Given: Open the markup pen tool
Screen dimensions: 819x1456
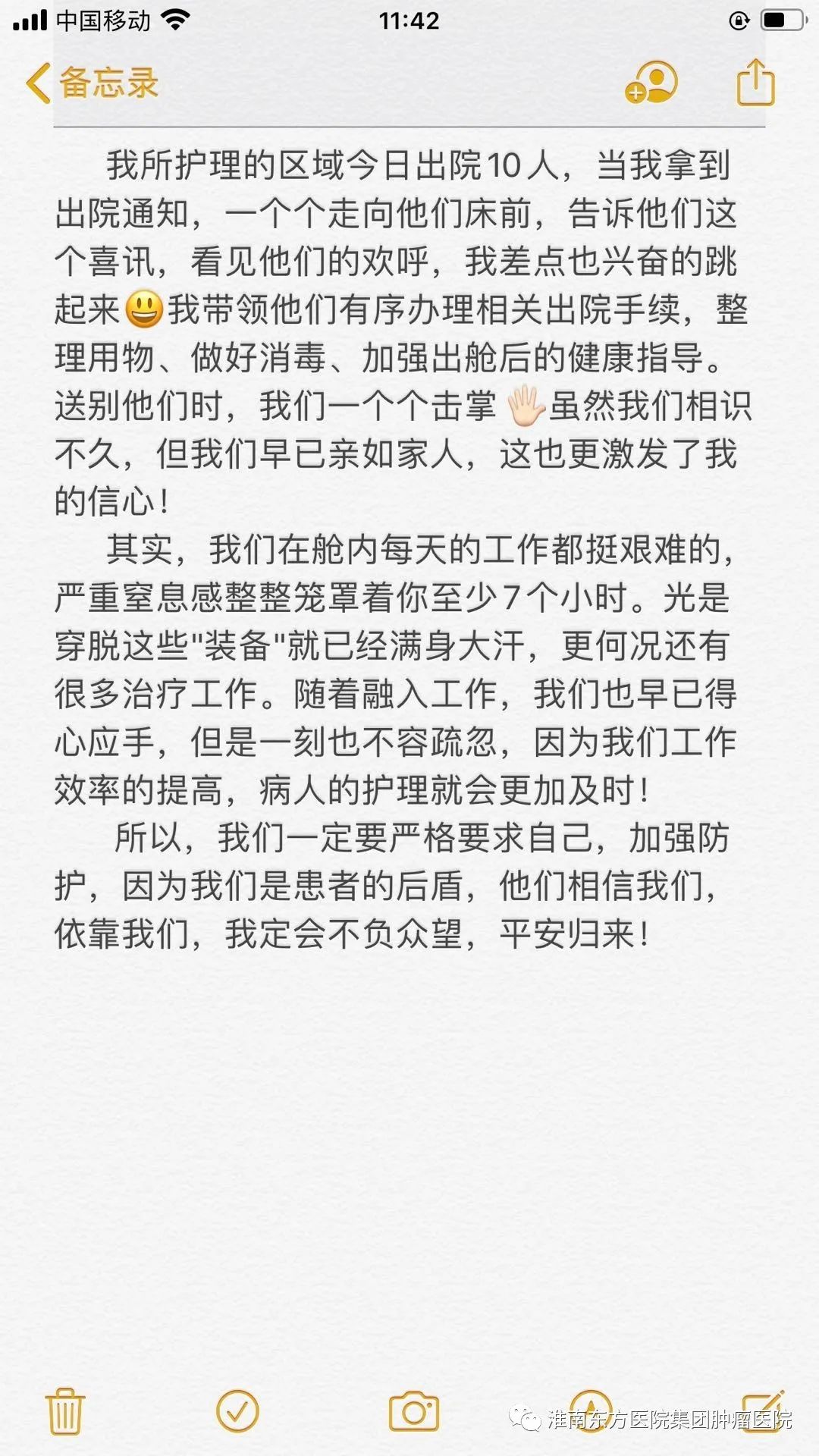Looking at the screenshot, I should point(590,1411).
